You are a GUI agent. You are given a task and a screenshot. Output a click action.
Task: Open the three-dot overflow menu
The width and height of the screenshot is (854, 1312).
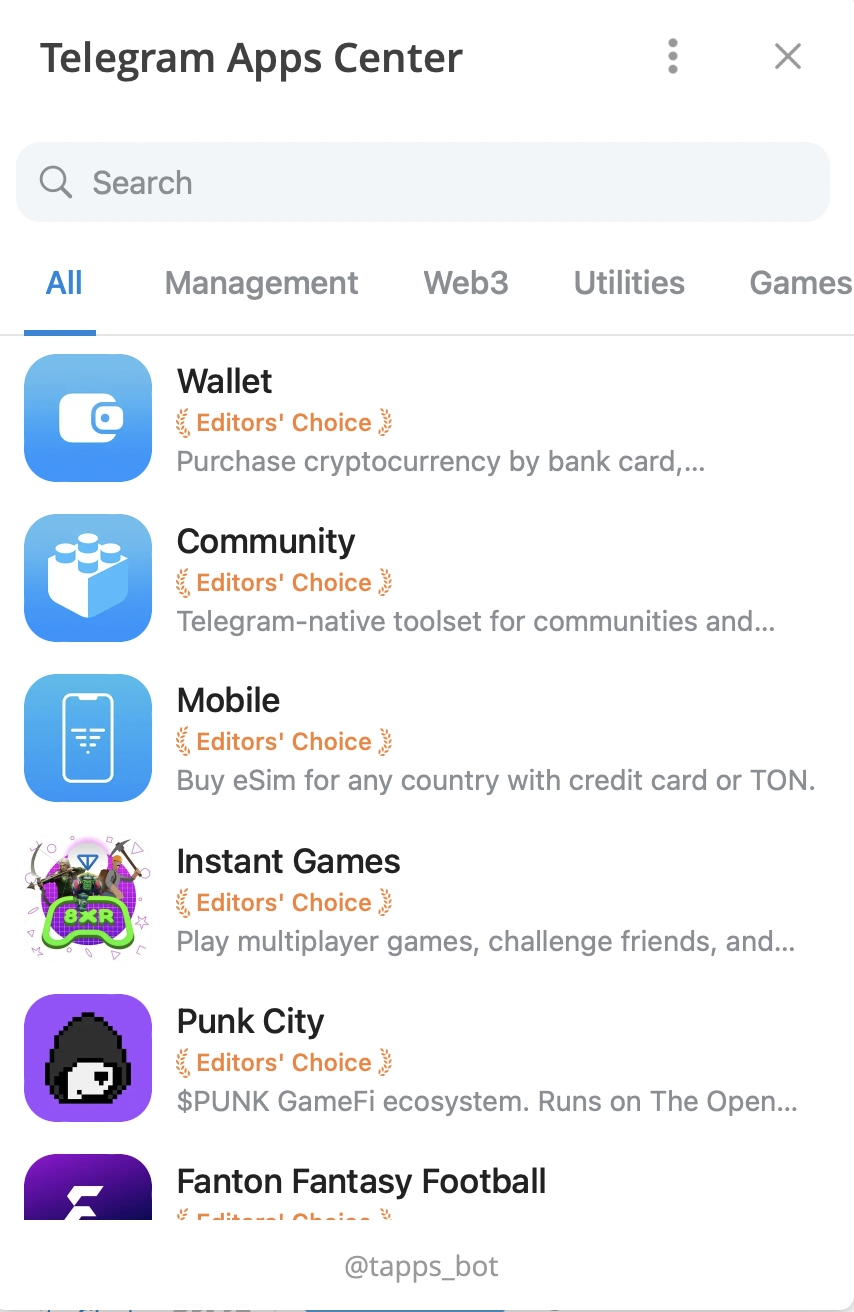[673, 57]
